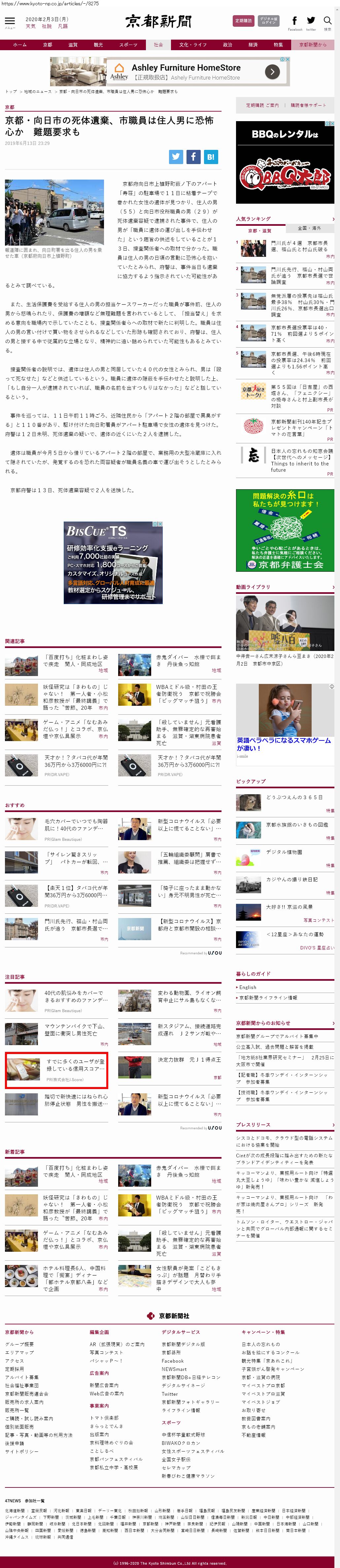This screenshot has height=1568, width=340.
Task: Open the English link in 暮らしのガイド
Action: (x=248, y=987)
